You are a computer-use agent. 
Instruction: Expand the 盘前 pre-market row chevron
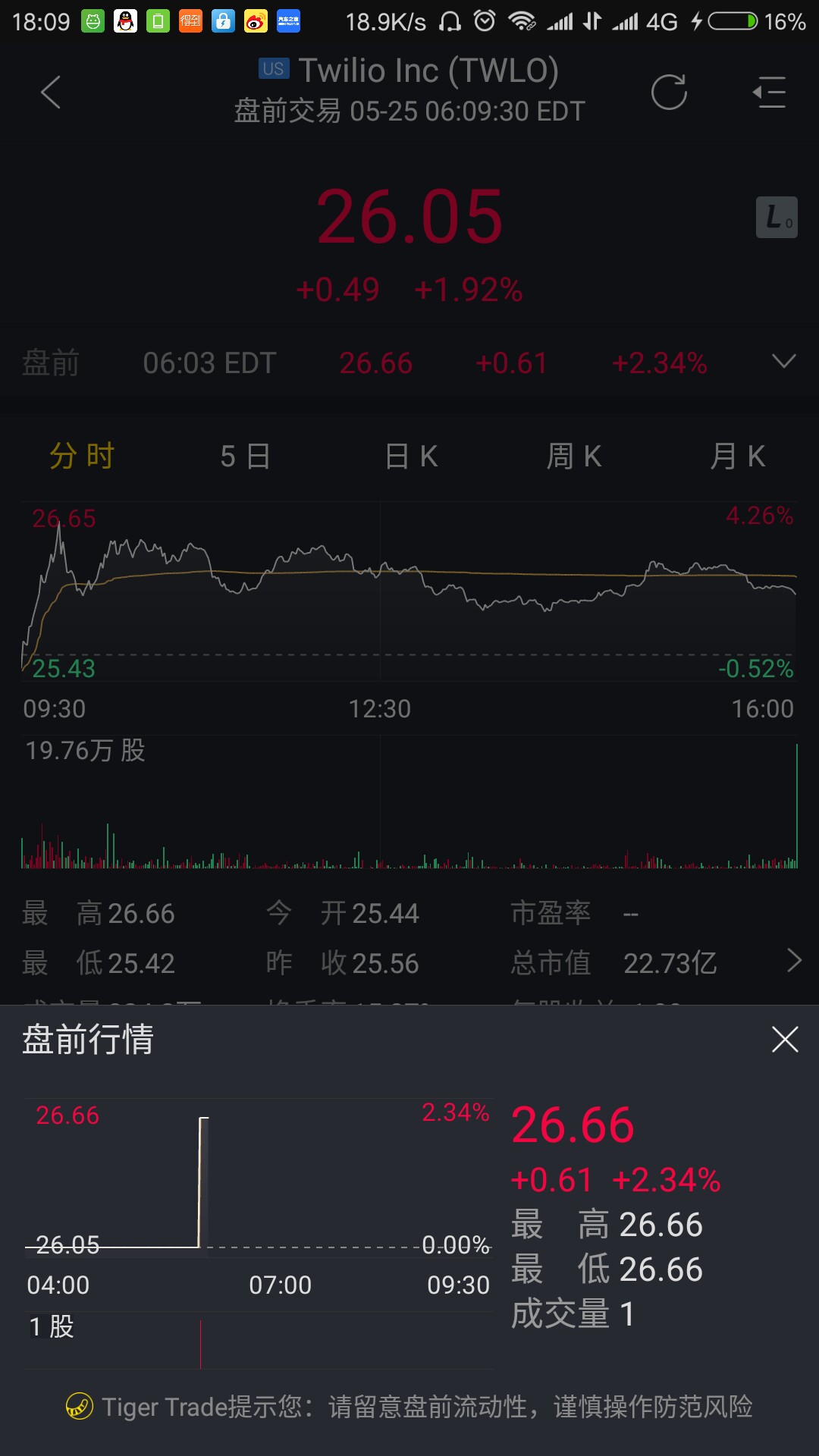coord(784,362)
